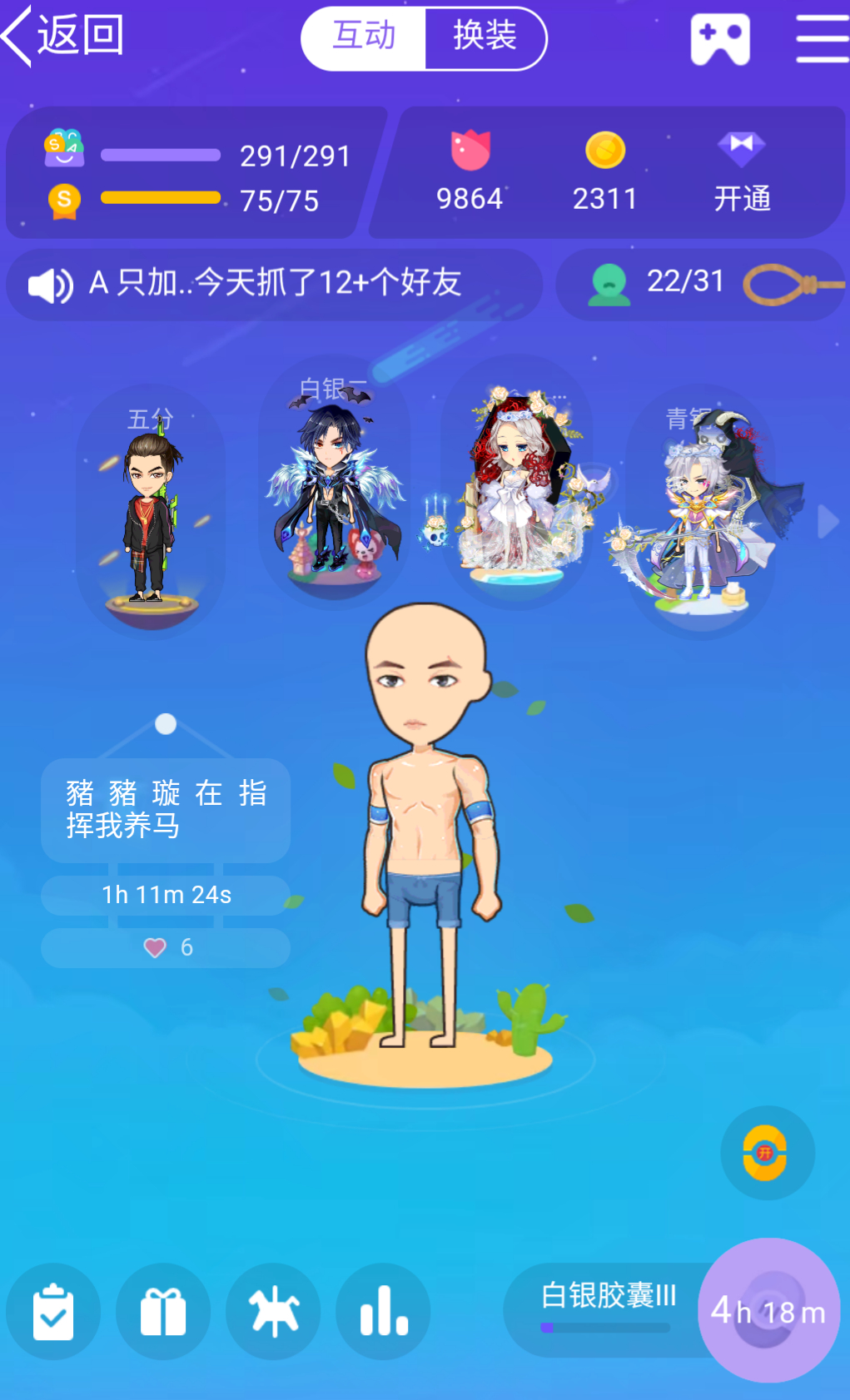Open the game controller icon
Viewport: 850px width, 1400px height.
tap(720, 39)
